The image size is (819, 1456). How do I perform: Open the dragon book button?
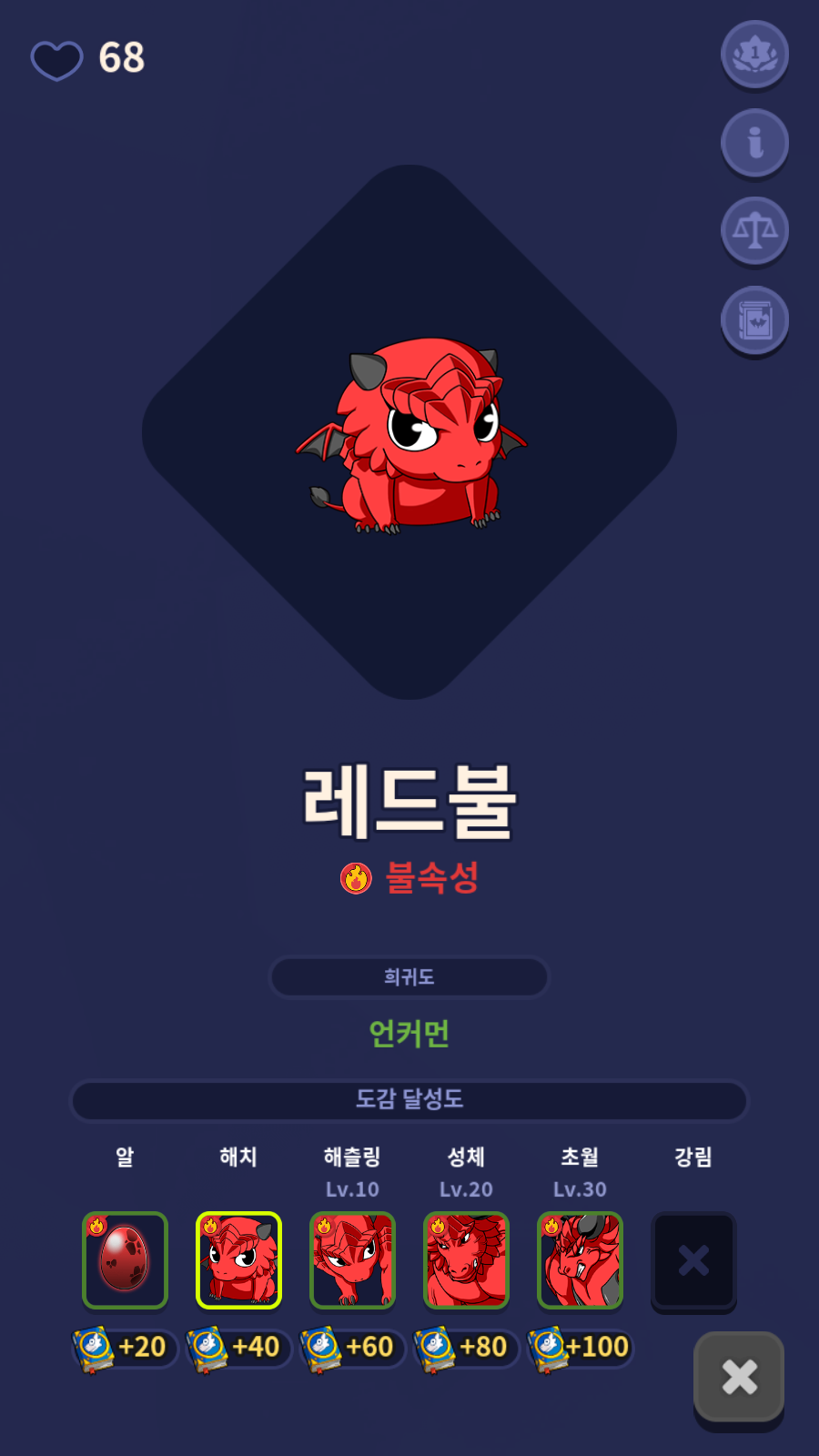(754, 320)
